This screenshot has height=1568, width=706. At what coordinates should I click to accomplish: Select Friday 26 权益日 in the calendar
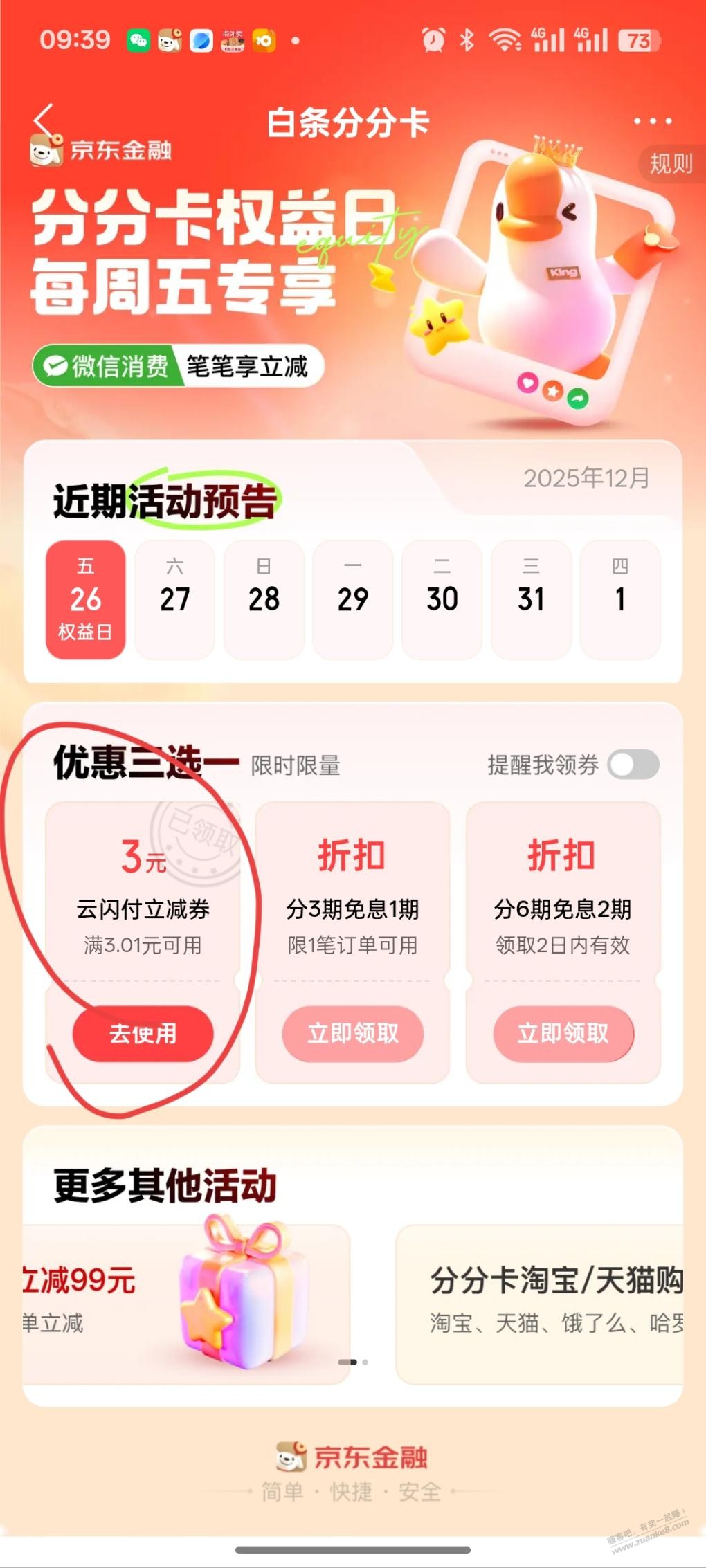(x=86, y=599)
